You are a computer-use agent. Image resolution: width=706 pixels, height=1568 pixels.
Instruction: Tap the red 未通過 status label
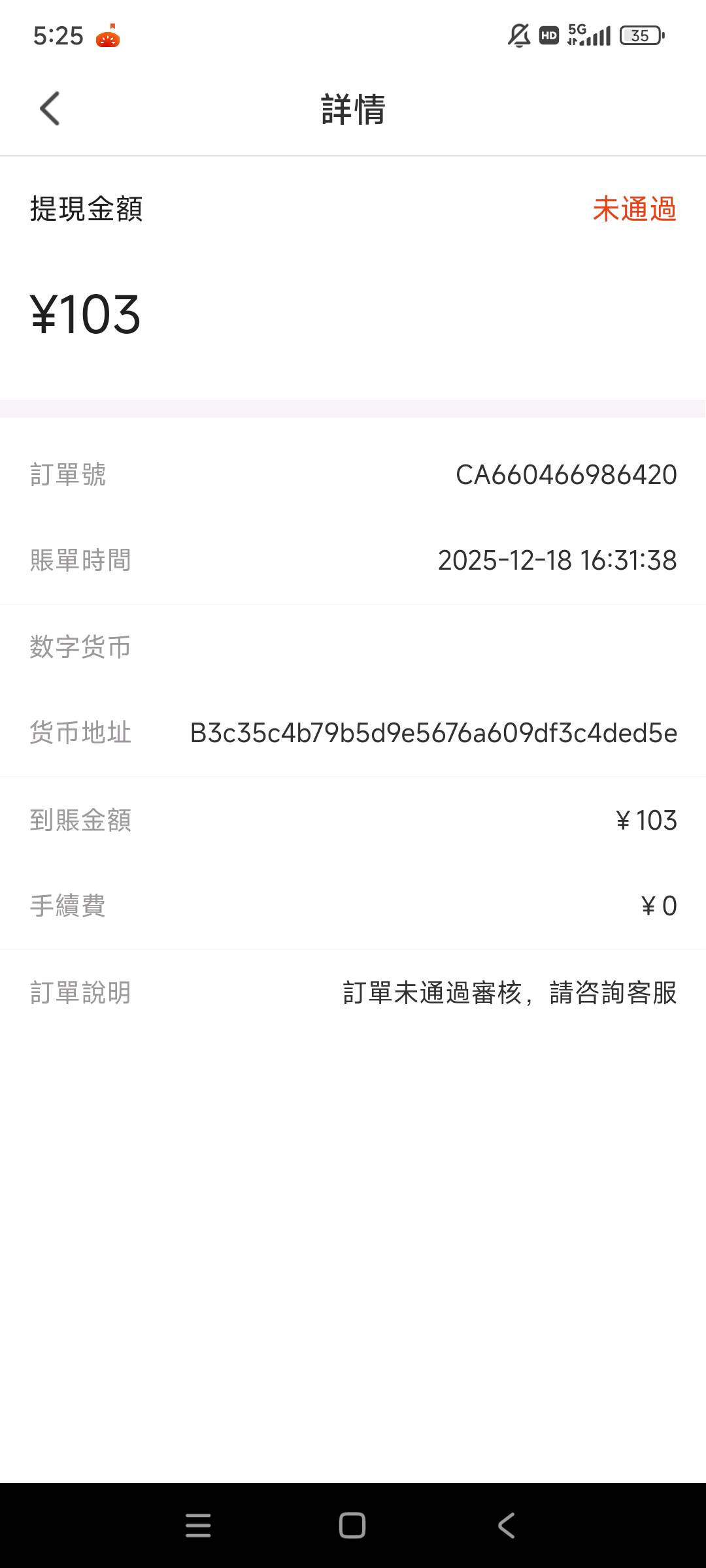pyautogui.click(x=635, y=209)
